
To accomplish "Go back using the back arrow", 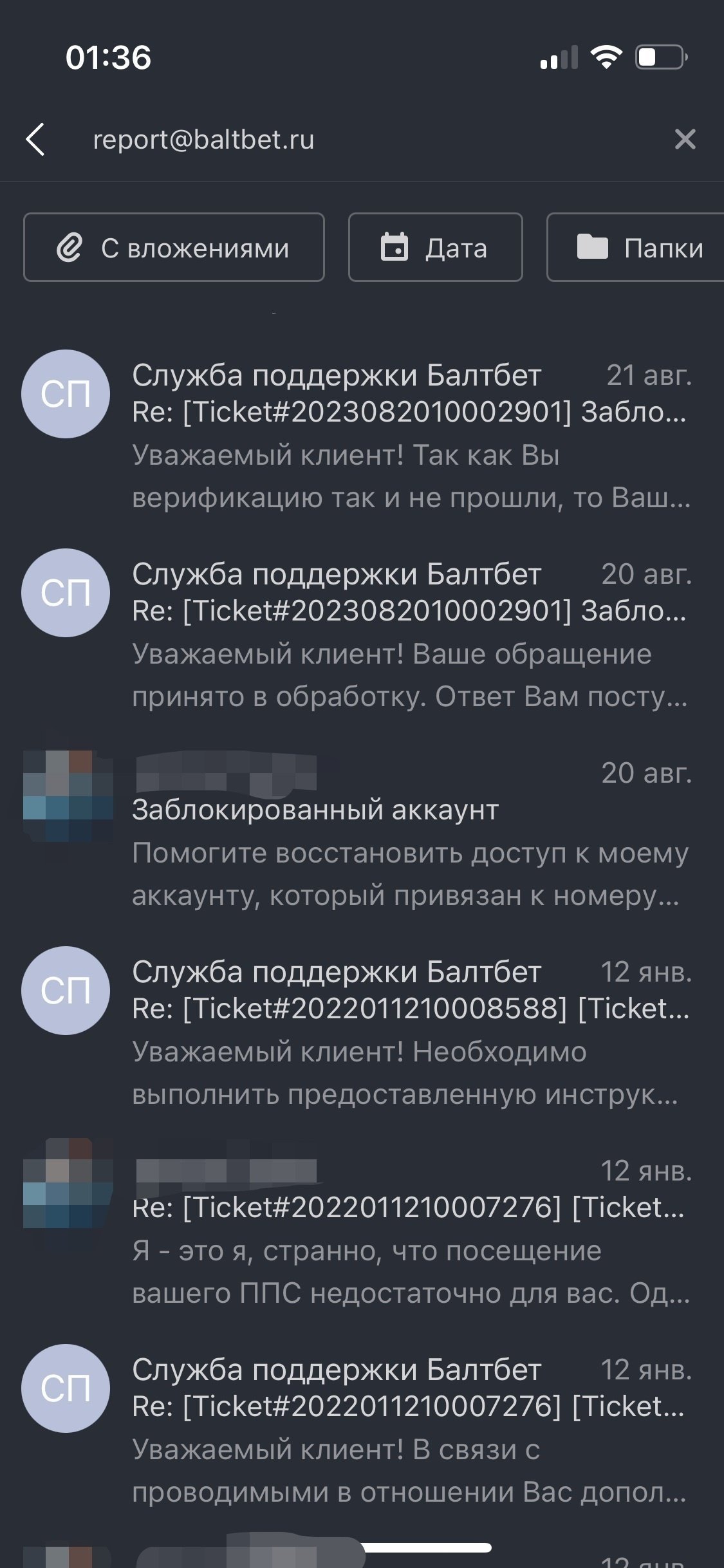I will click(x=35, y=139).
